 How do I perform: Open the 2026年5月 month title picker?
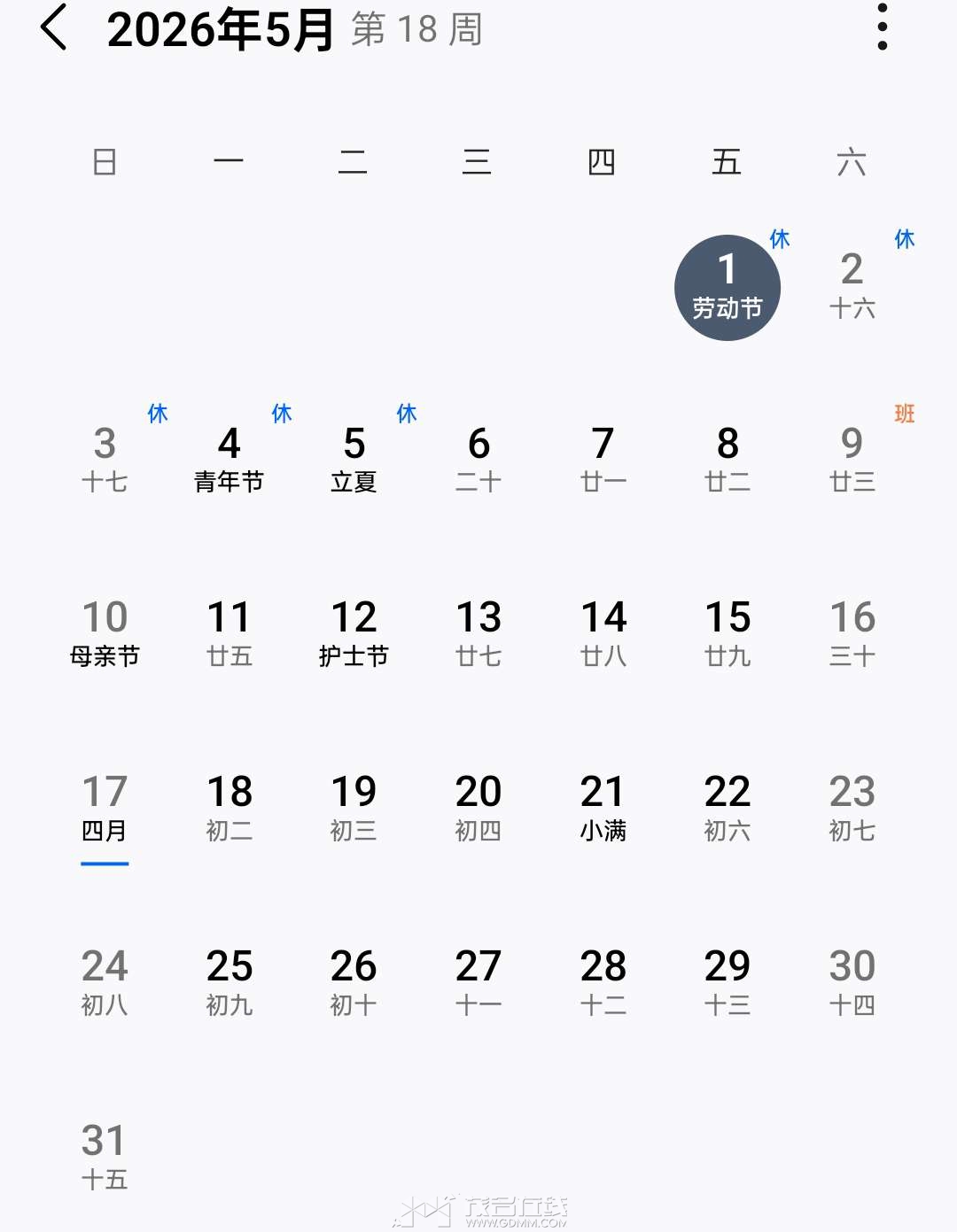click(x=221, y=29)
